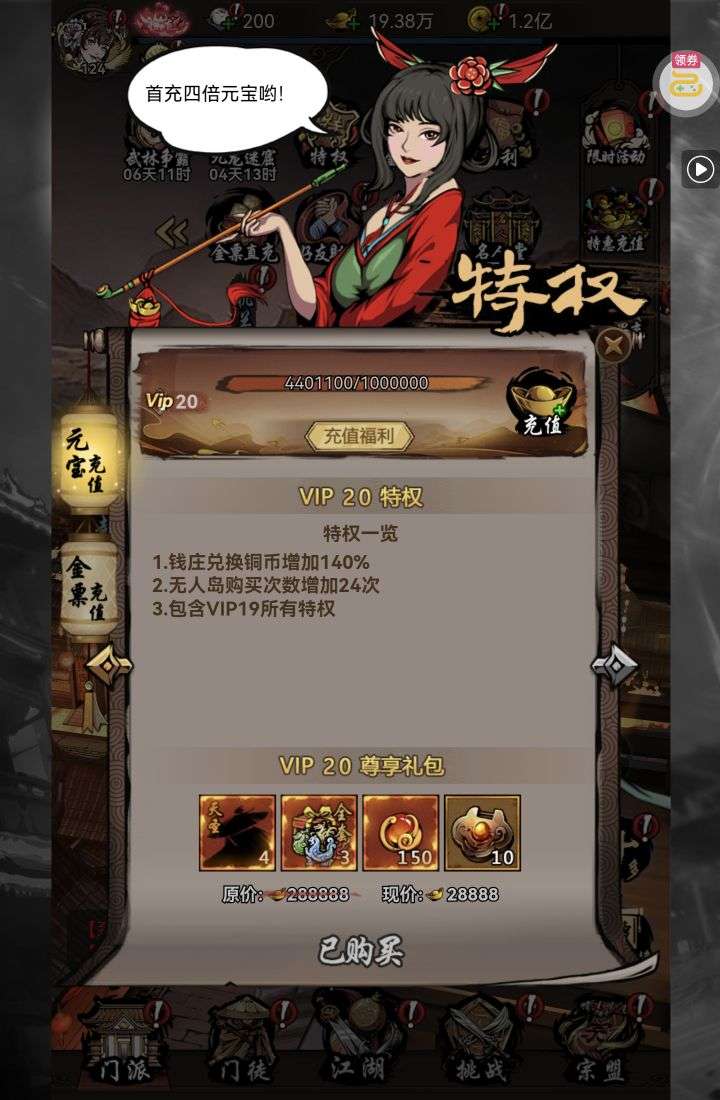This screenshot has height=1100, width=720.
Task: Open 特惠充值 offer icon
Action: 615,222
